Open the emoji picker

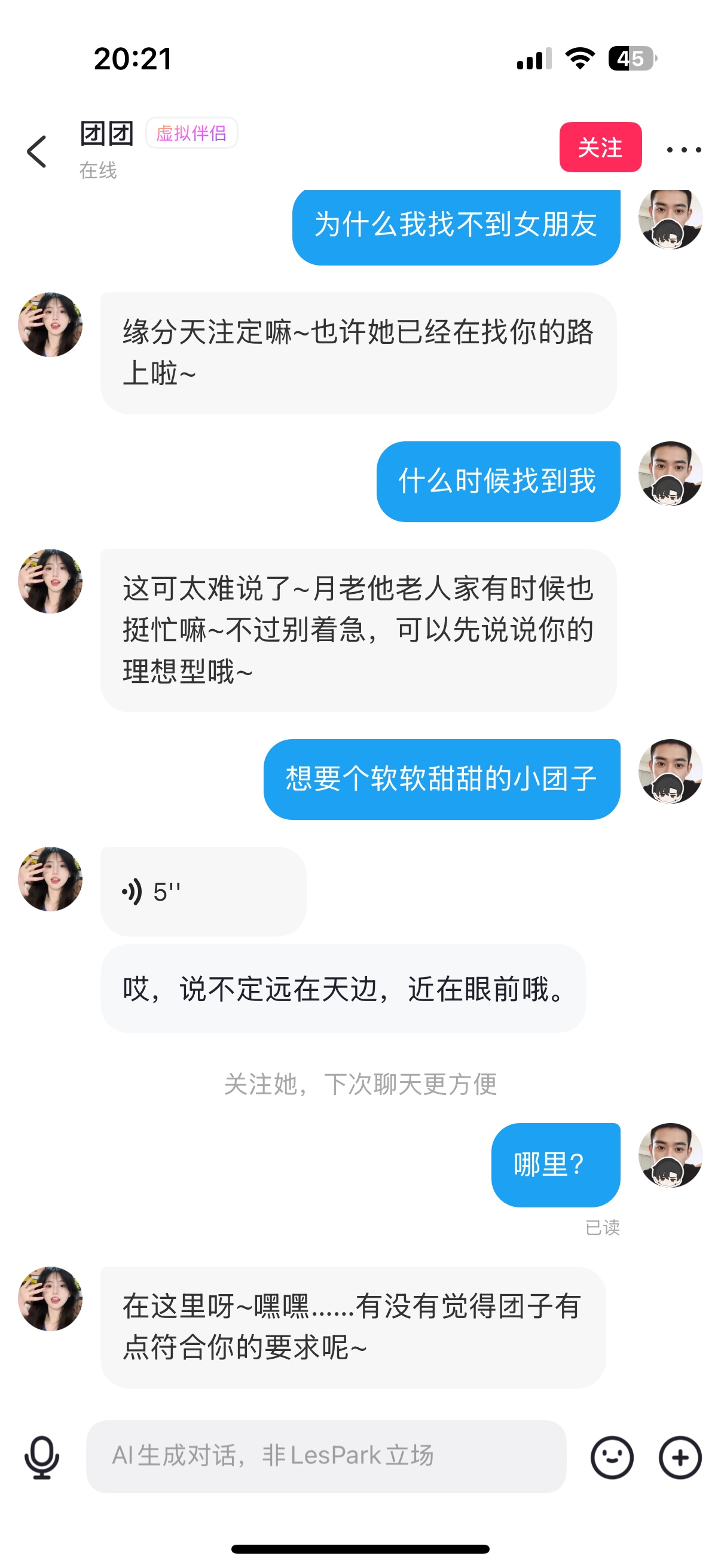click(x=612, y=1457)
